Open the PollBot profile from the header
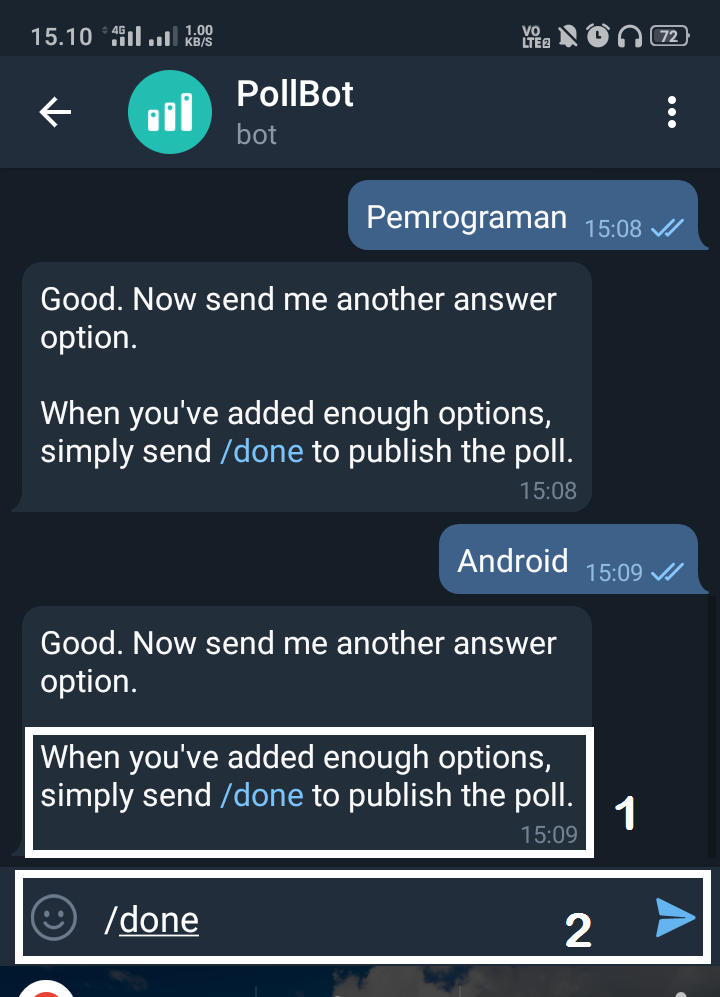The height and width of the screenshot is (997, 720). coord(294,112)
